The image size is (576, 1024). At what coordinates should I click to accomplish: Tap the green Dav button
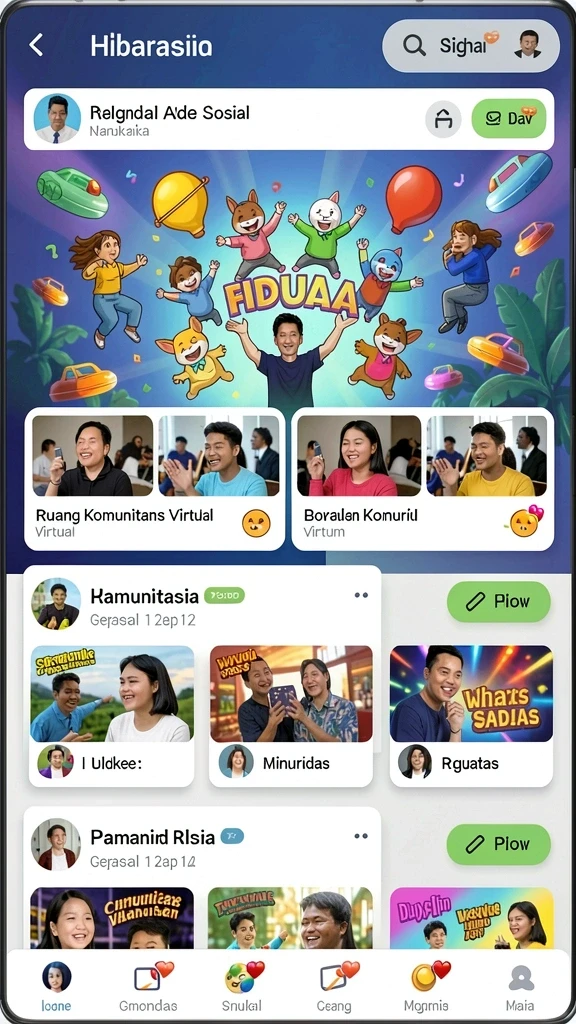coord(509,118)
